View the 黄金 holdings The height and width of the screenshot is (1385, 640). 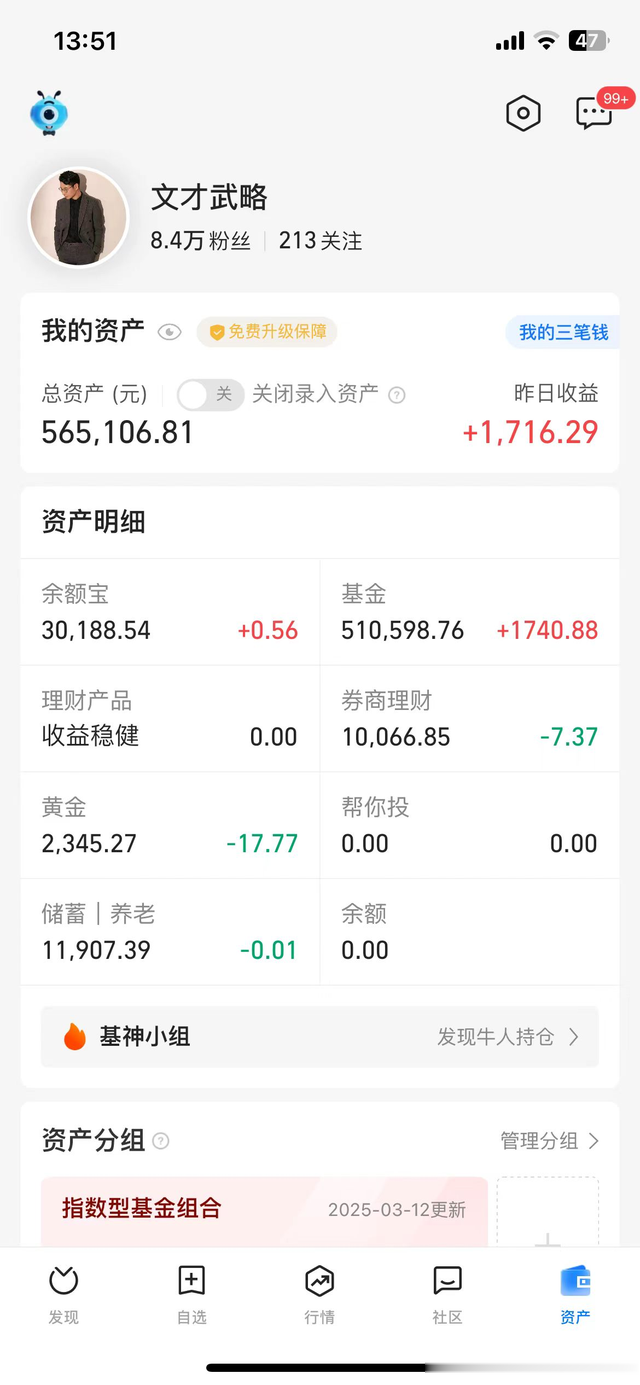(170, 825)
